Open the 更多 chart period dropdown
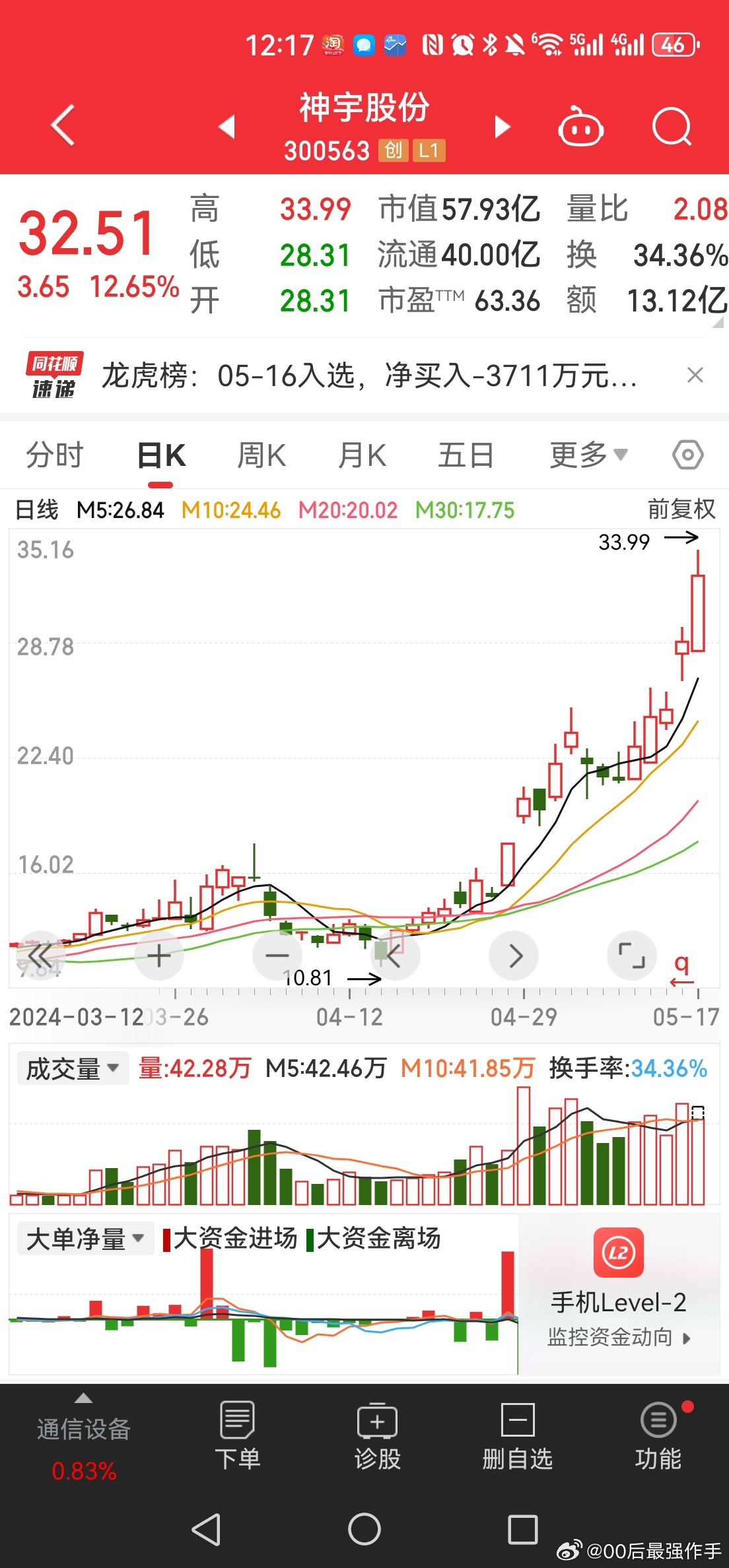 (x=586, y=454)
